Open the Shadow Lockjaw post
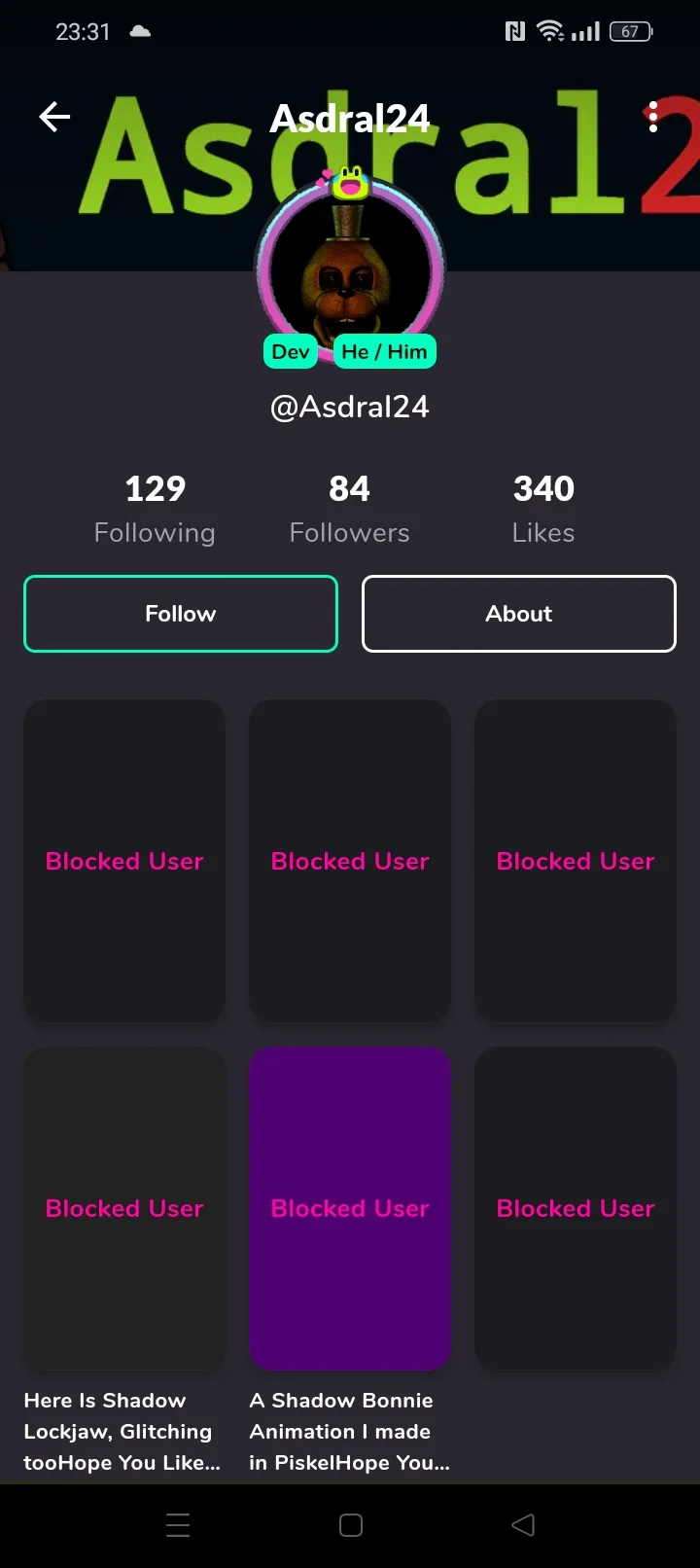The image size is (700, 1568). tap(124, 1261)
